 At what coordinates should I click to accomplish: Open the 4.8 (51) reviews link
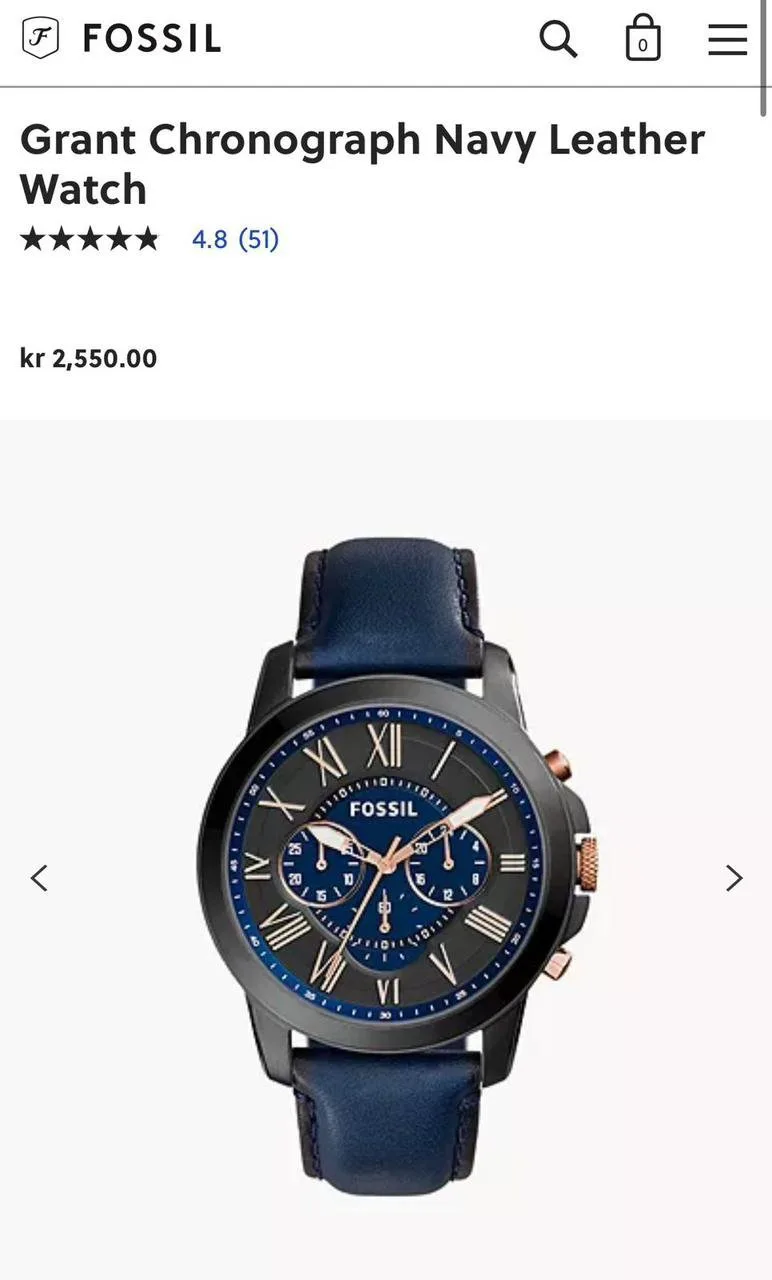click(235, 240)
